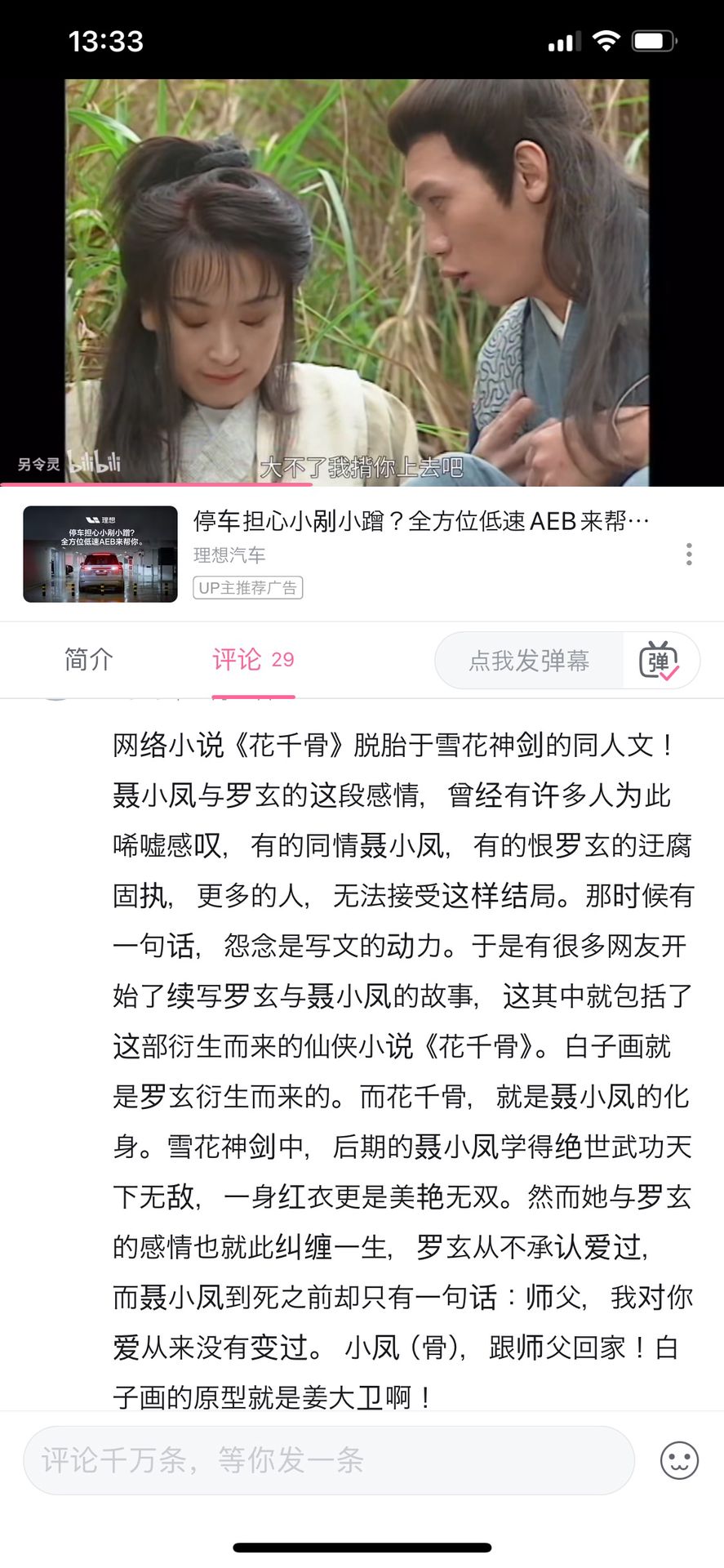
Task: Select the 评论 tab
Action: pos(253,659)
